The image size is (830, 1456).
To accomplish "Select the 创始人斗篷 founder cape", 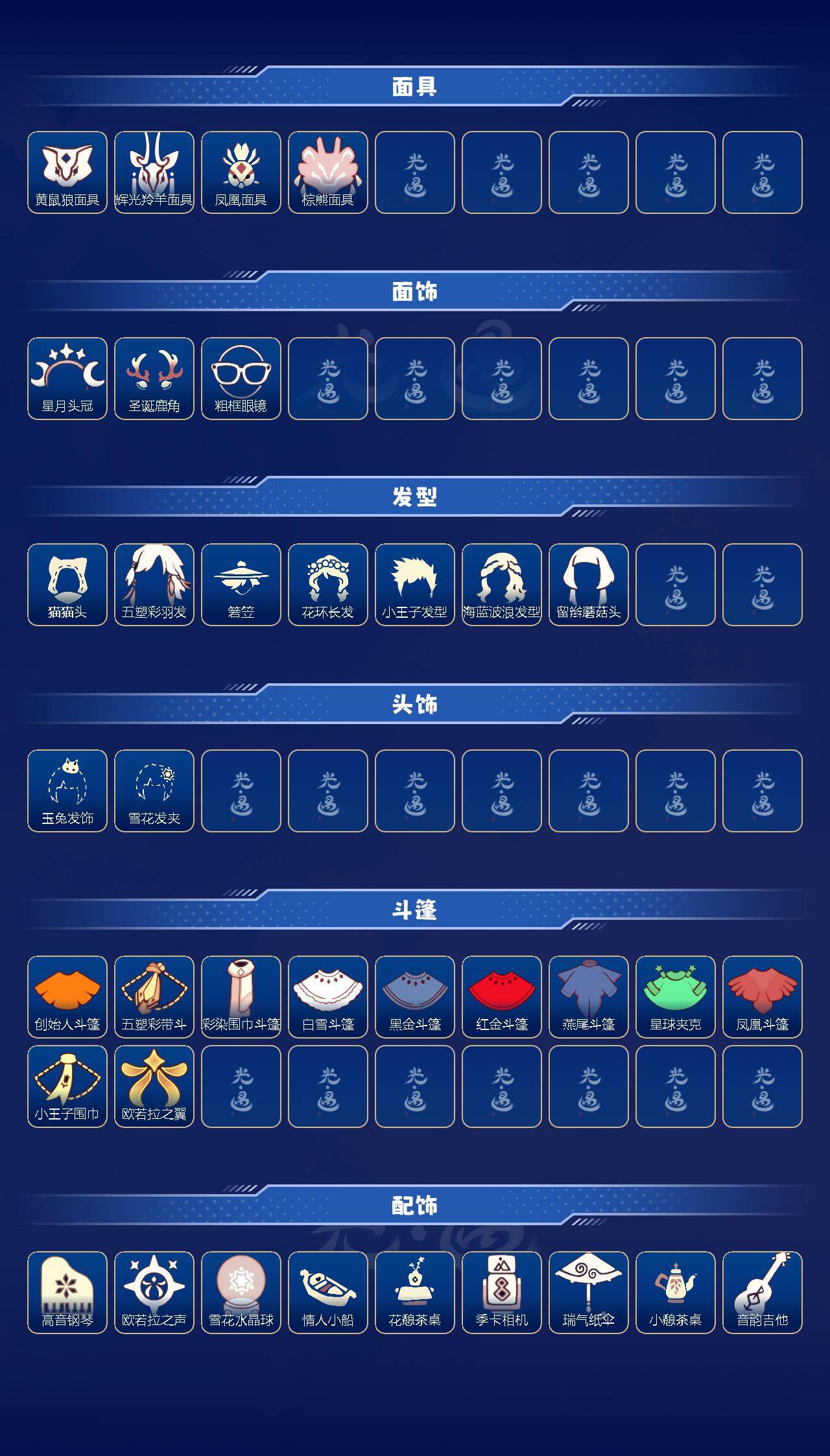I will [x=66, y=996].
